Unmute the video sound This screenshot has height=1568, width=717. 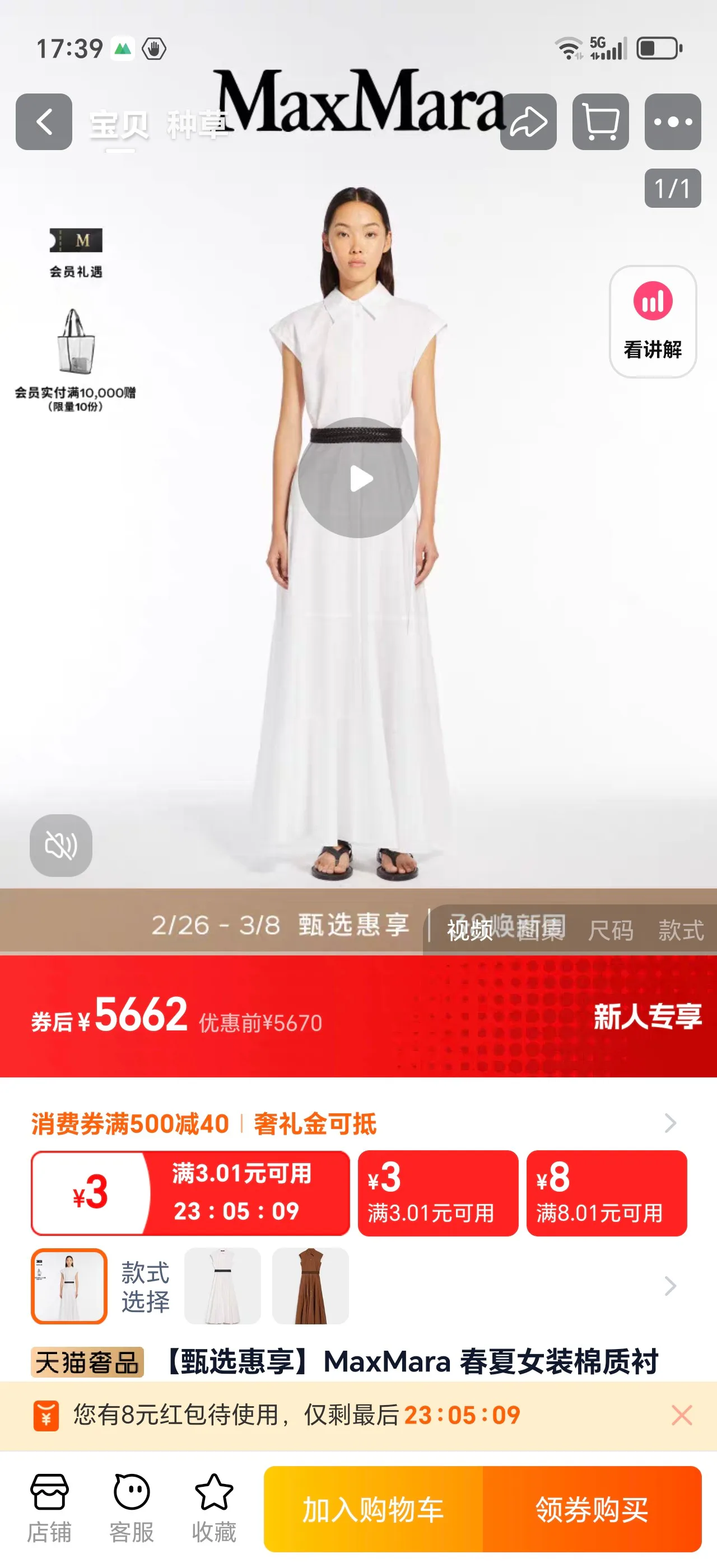(x=61, y=846)
